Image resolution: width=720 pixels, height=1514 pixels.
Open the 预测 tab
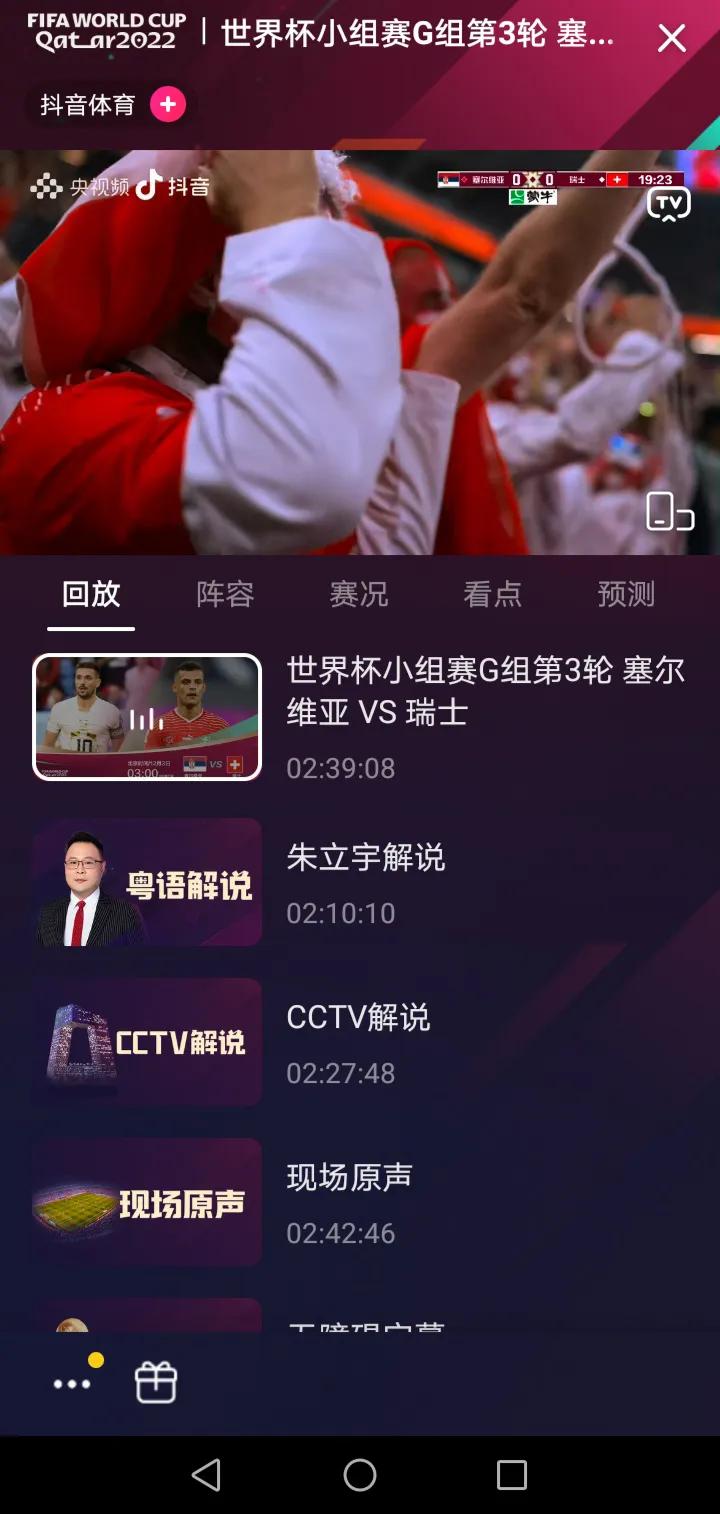[x=626, y=593]
